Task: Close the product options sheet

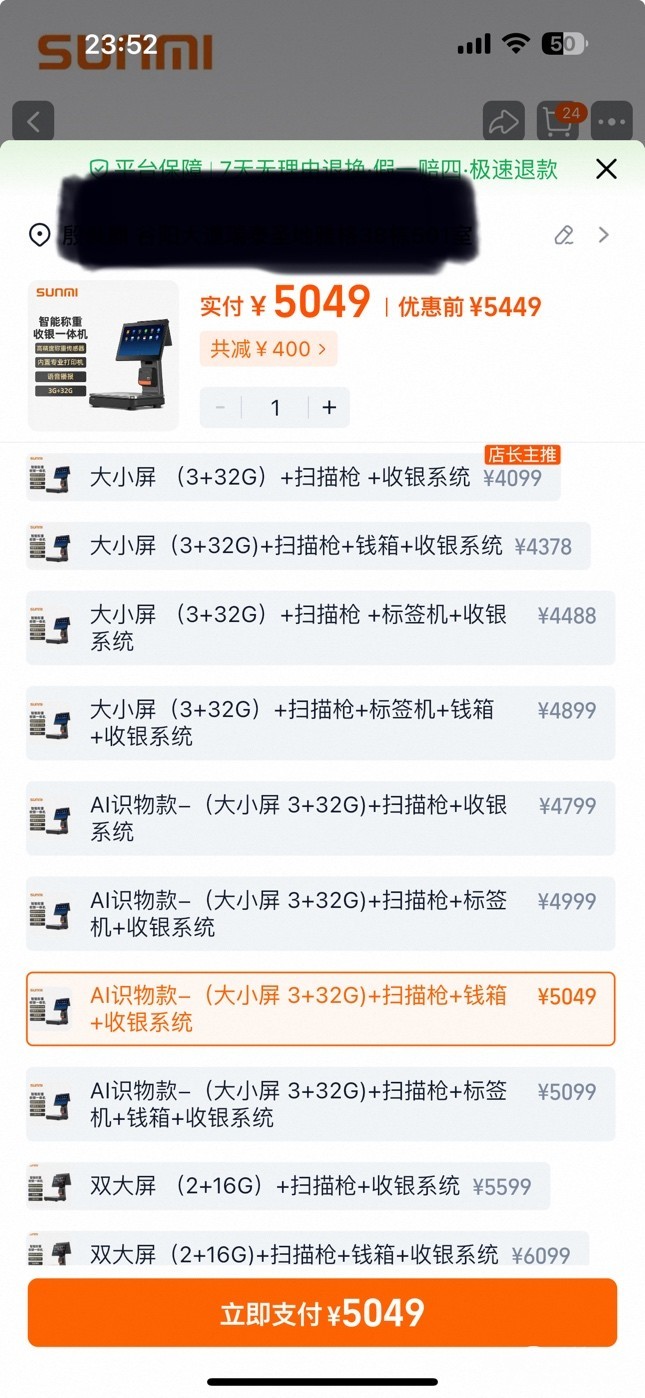Action: (606, 169)
